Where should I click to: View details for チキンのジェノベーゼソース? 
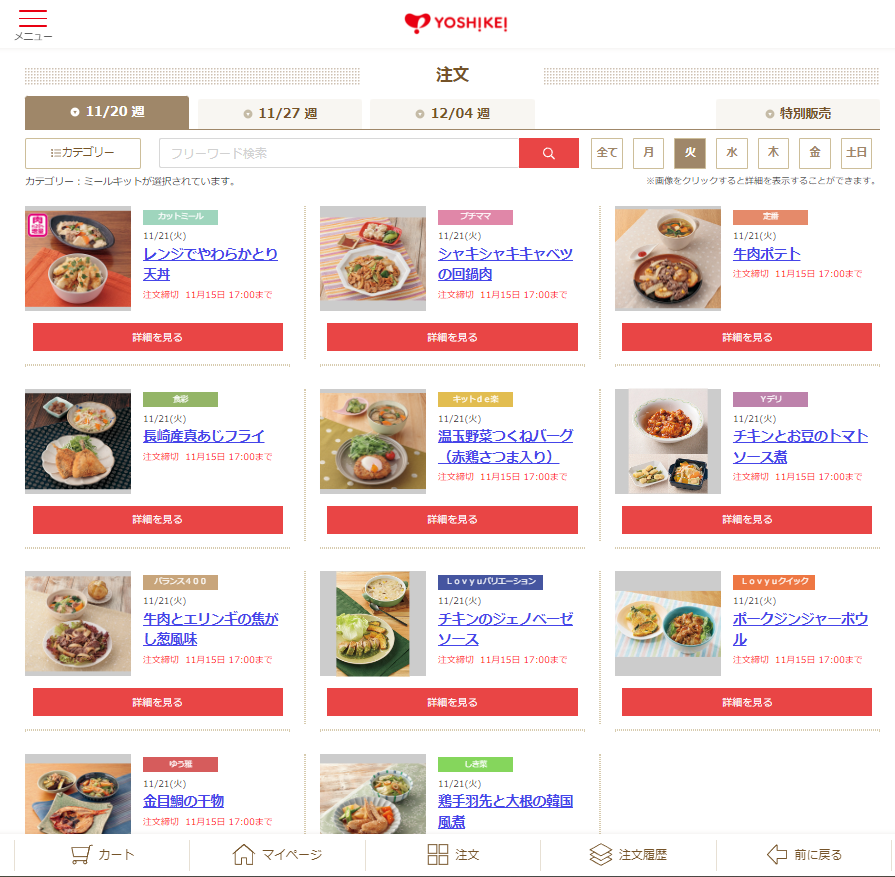[x=452, y=702]
